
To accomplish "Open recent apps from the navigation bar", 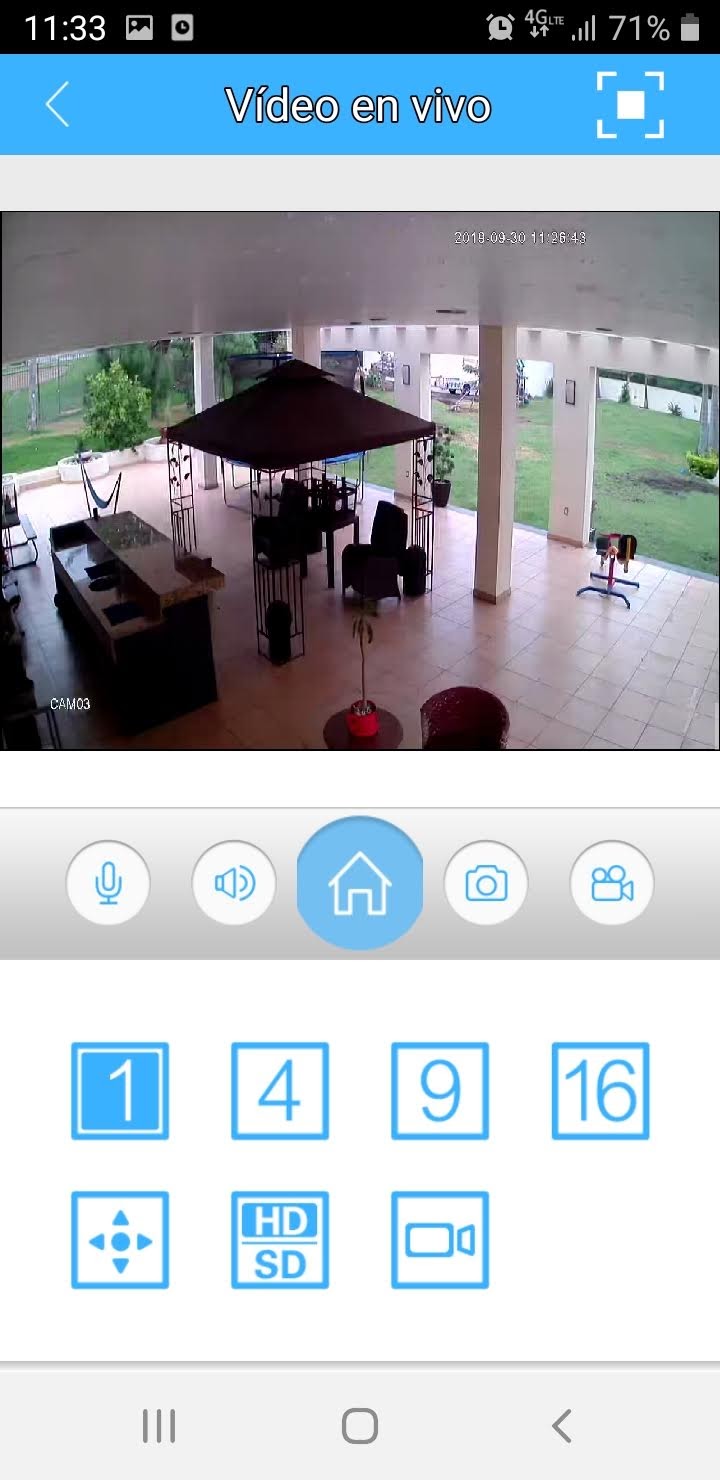I will 159,1426.
